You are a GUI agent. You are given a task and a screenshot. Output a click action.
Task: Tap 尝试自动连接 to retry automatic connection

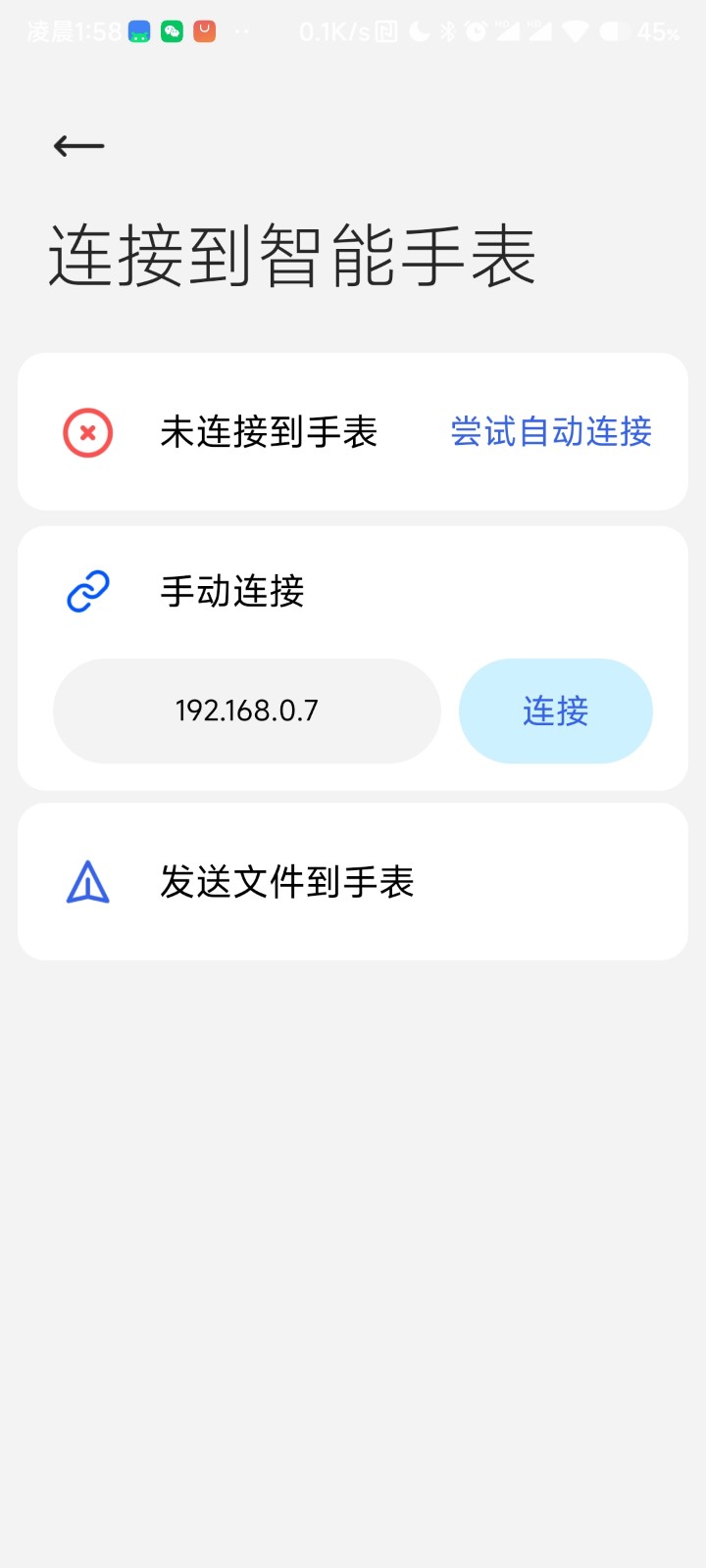tap(550, 432)
